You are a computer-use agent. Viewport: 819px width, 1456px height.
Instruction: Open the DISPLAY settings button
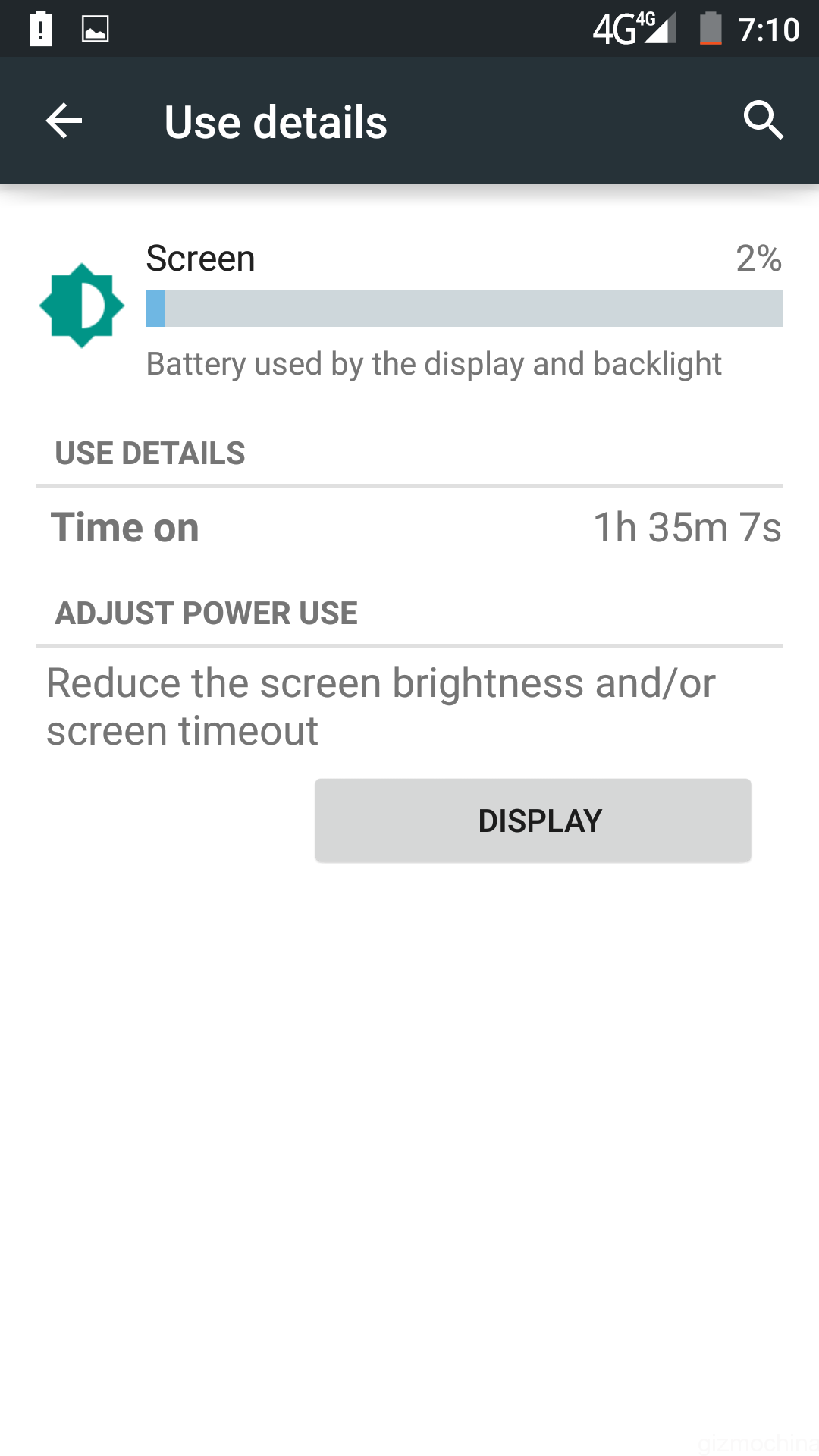(x=533, y=820)
